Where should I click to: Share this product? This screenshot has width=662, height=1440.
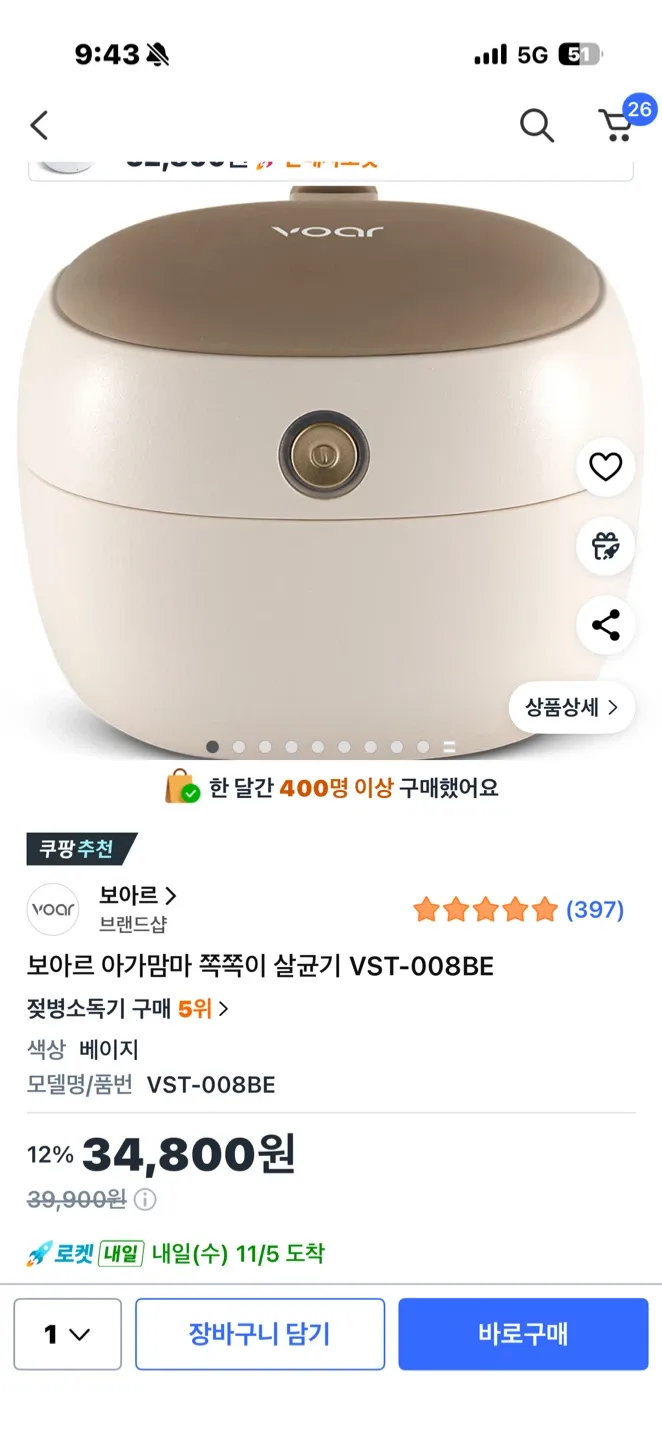605,625
